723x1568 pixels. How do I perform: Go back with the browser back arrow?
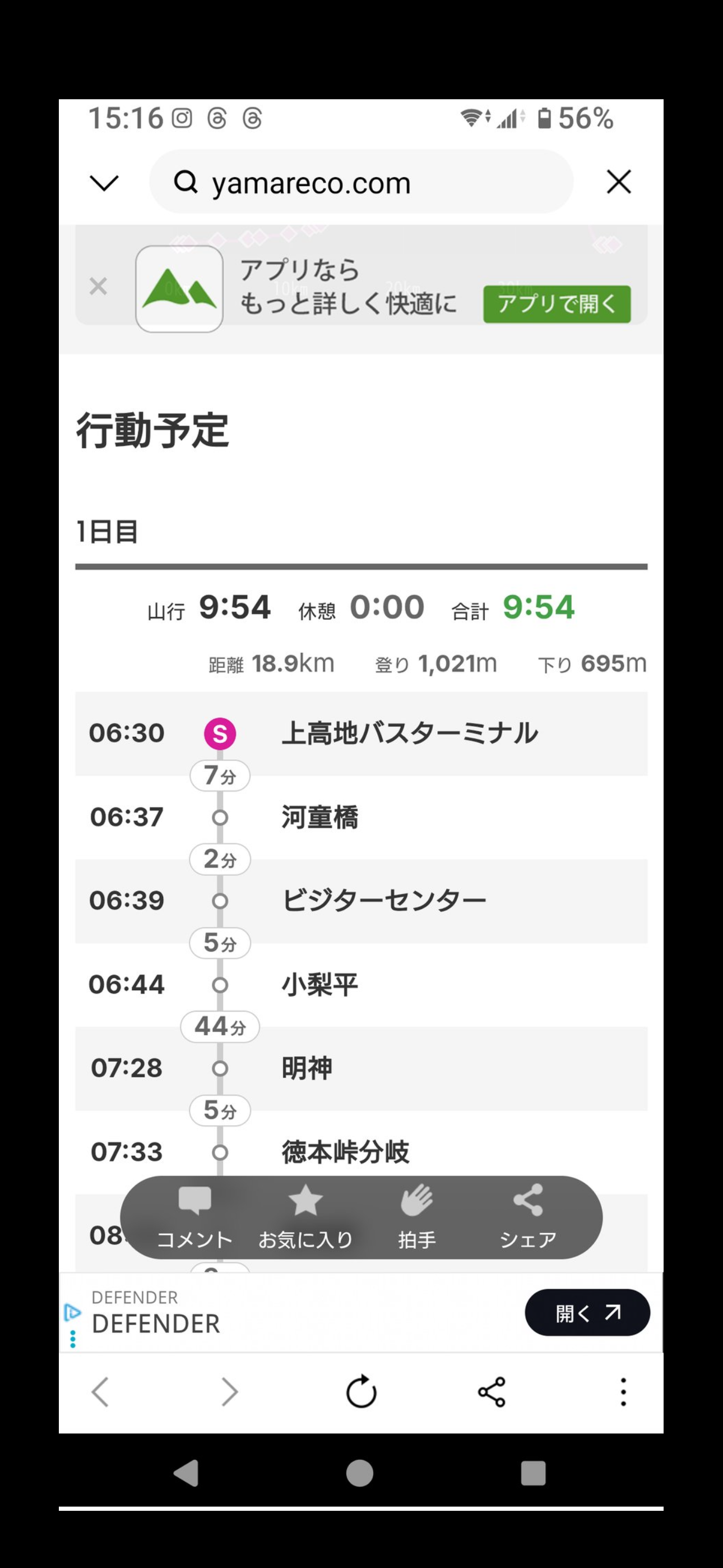click(x=100, y=1392)
